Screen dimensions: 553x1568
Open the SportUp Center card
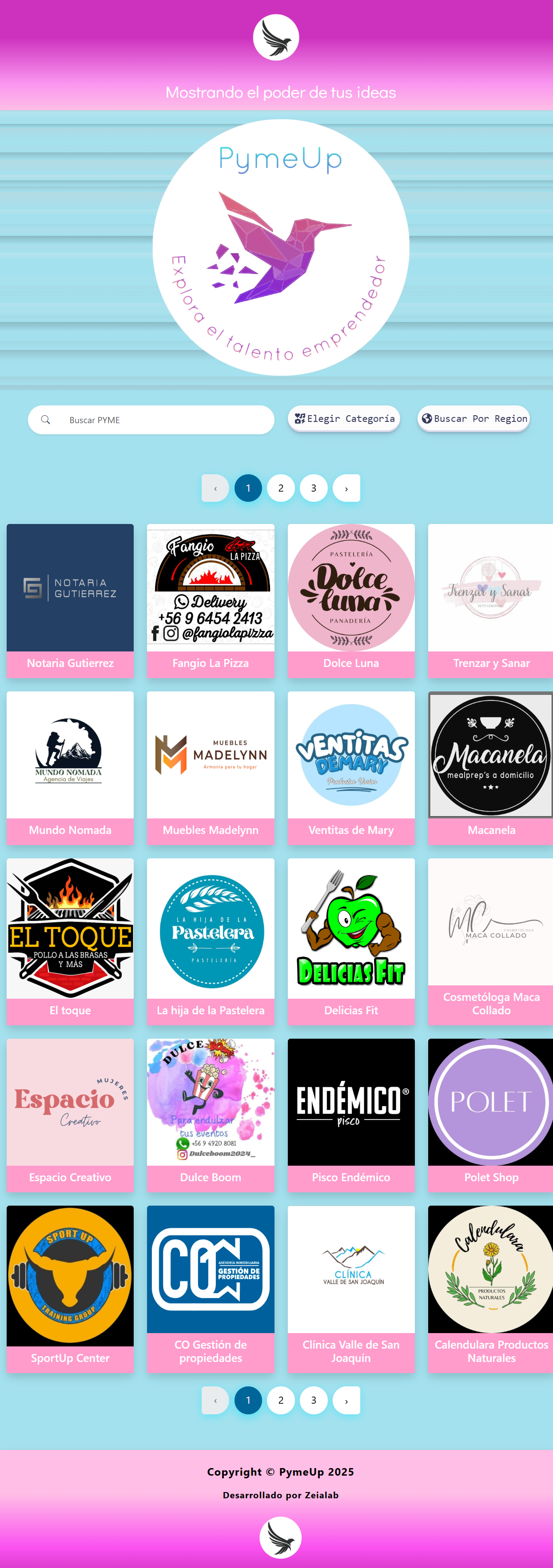pyautogui.click(x=70, y=1287)
